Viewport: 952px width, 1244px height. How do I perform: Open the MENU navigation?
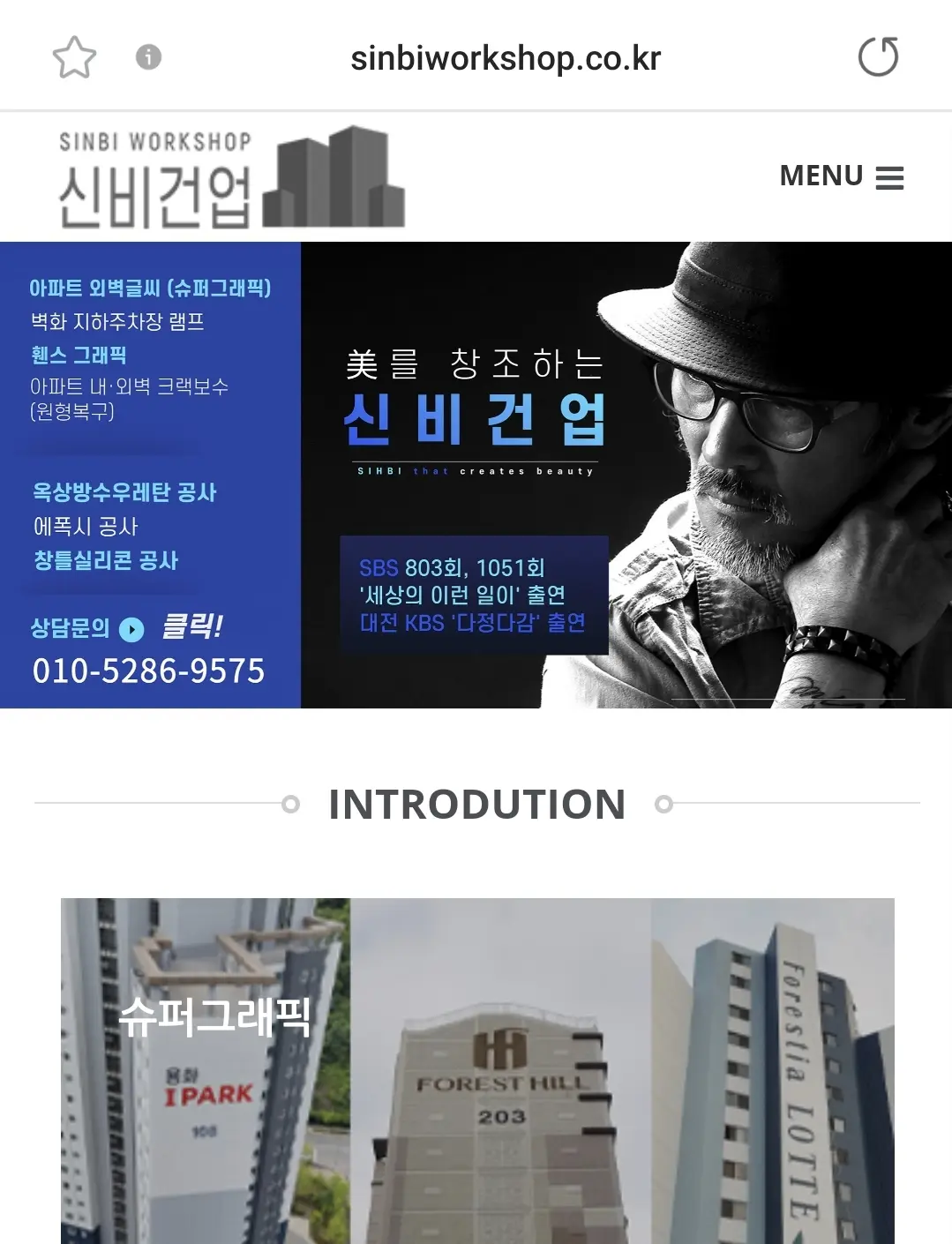tap(821, 176)
